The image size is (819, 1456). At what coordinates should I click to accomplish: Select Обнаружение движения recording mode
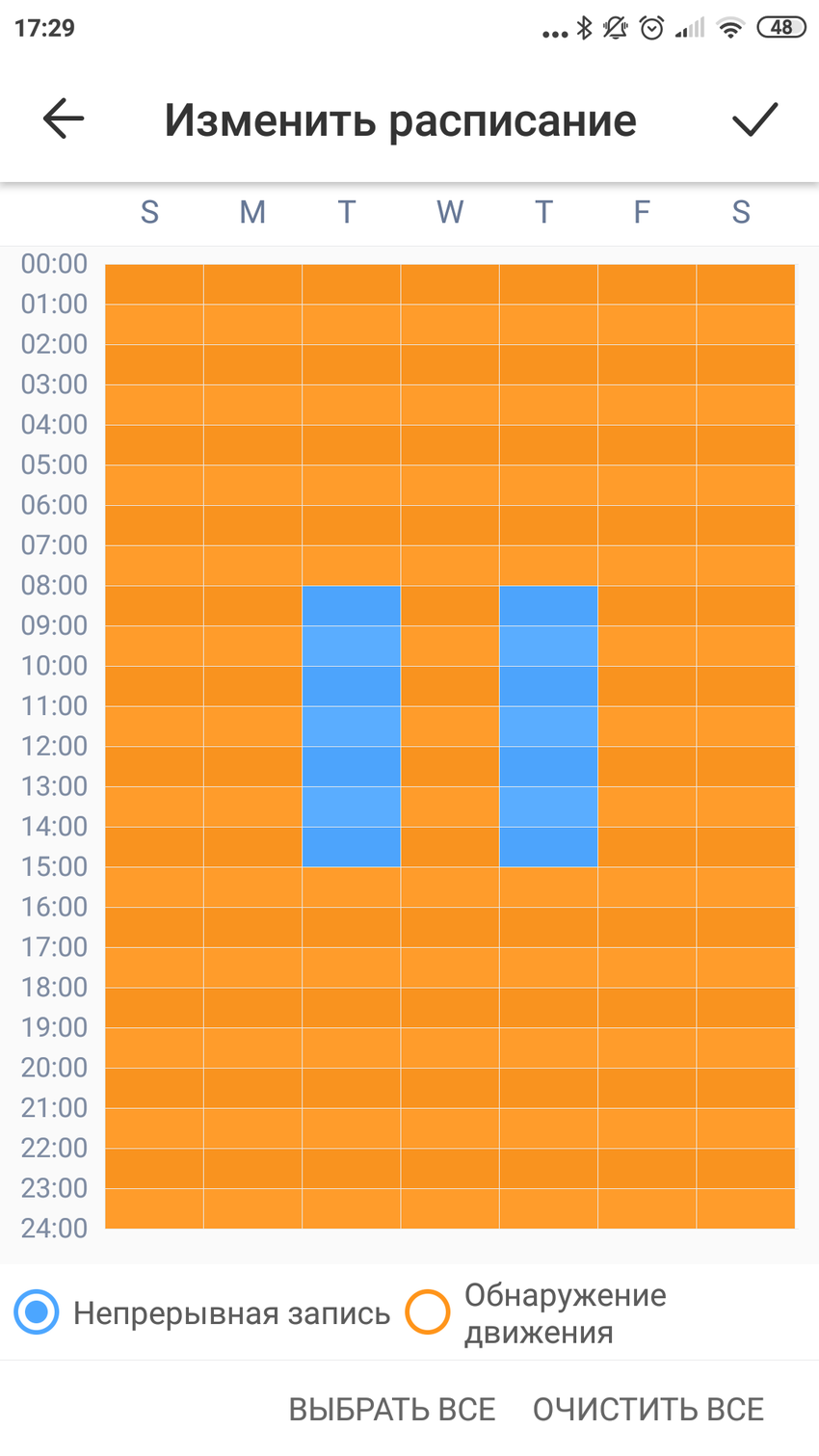point(427,1312)
